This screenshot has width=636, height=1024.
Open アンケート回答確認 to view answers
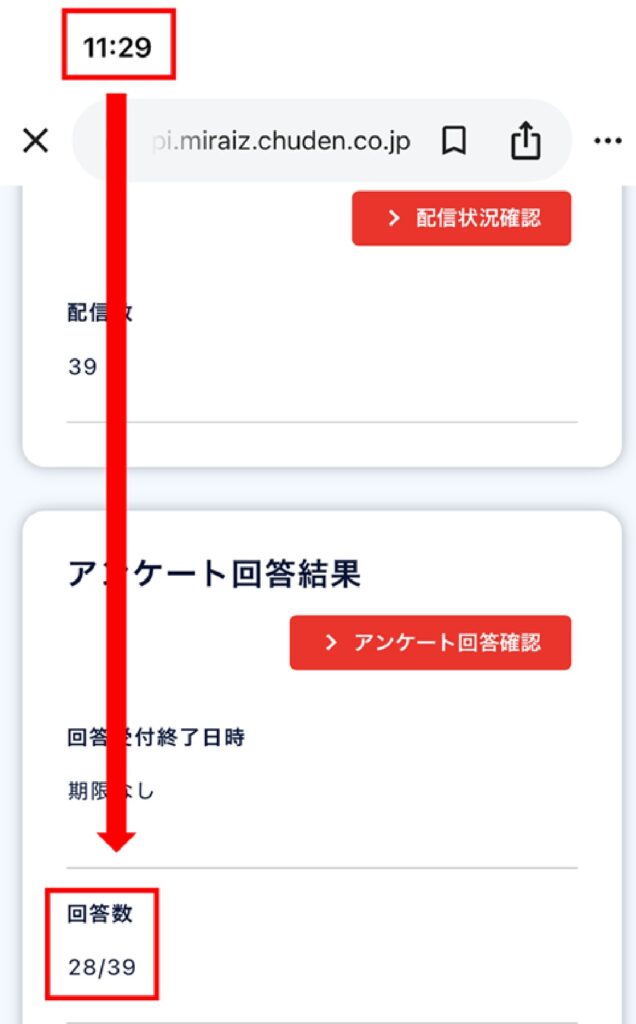[430, 642]
